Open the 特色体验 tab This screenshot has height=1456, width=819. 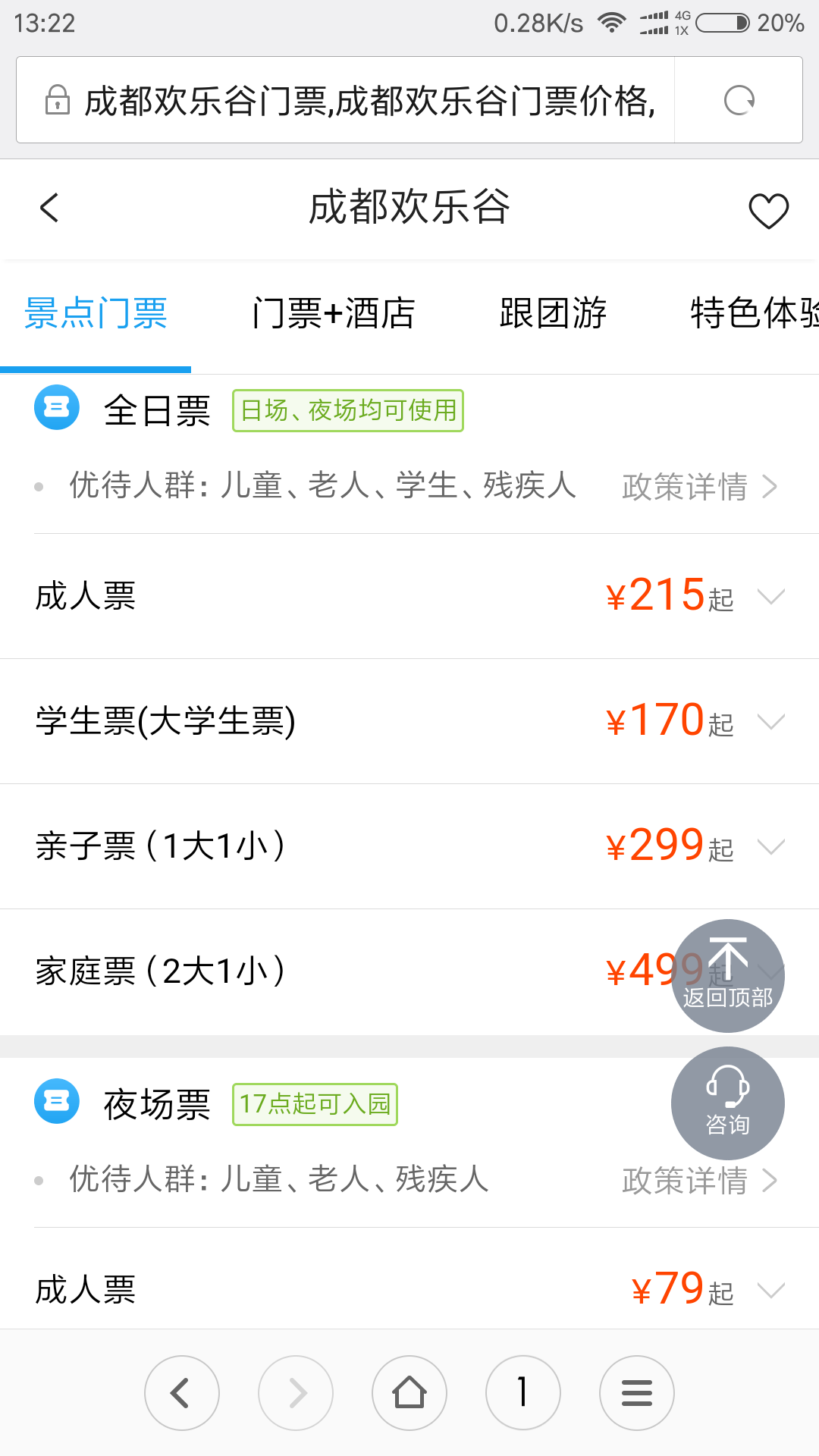click(x=755, y=312)
